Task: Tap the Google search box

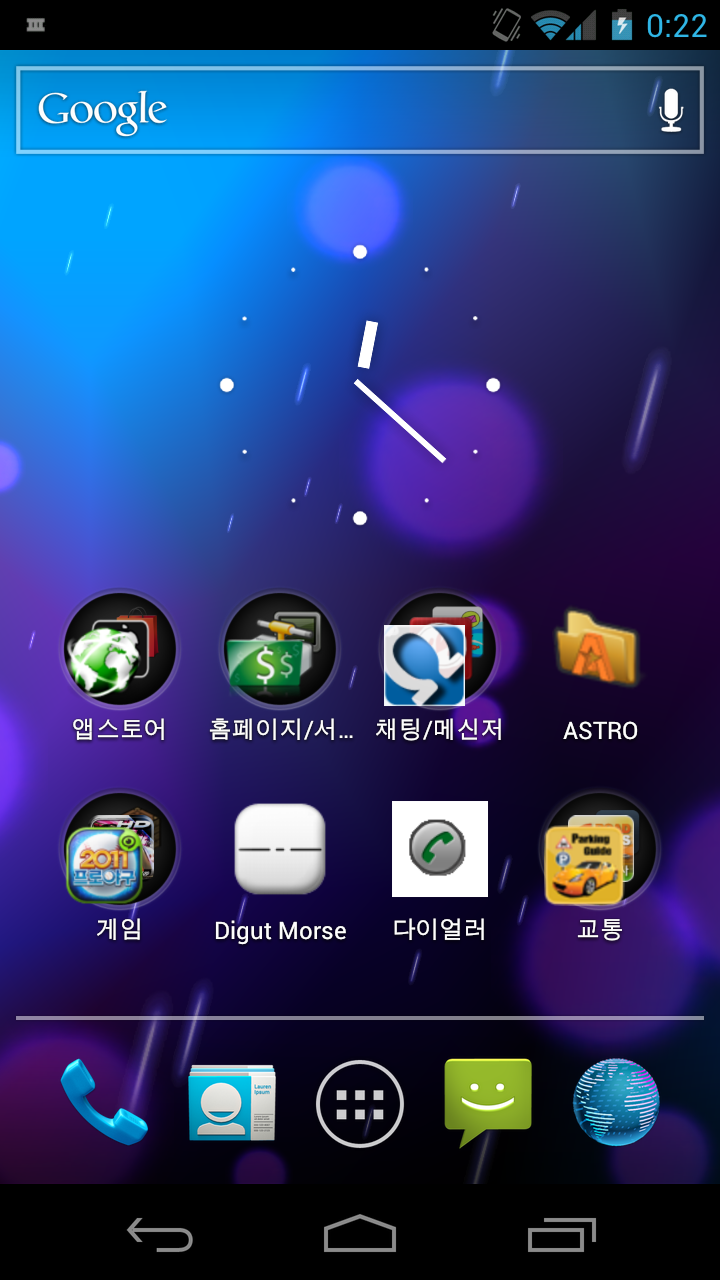Action: tap(330, 110)
